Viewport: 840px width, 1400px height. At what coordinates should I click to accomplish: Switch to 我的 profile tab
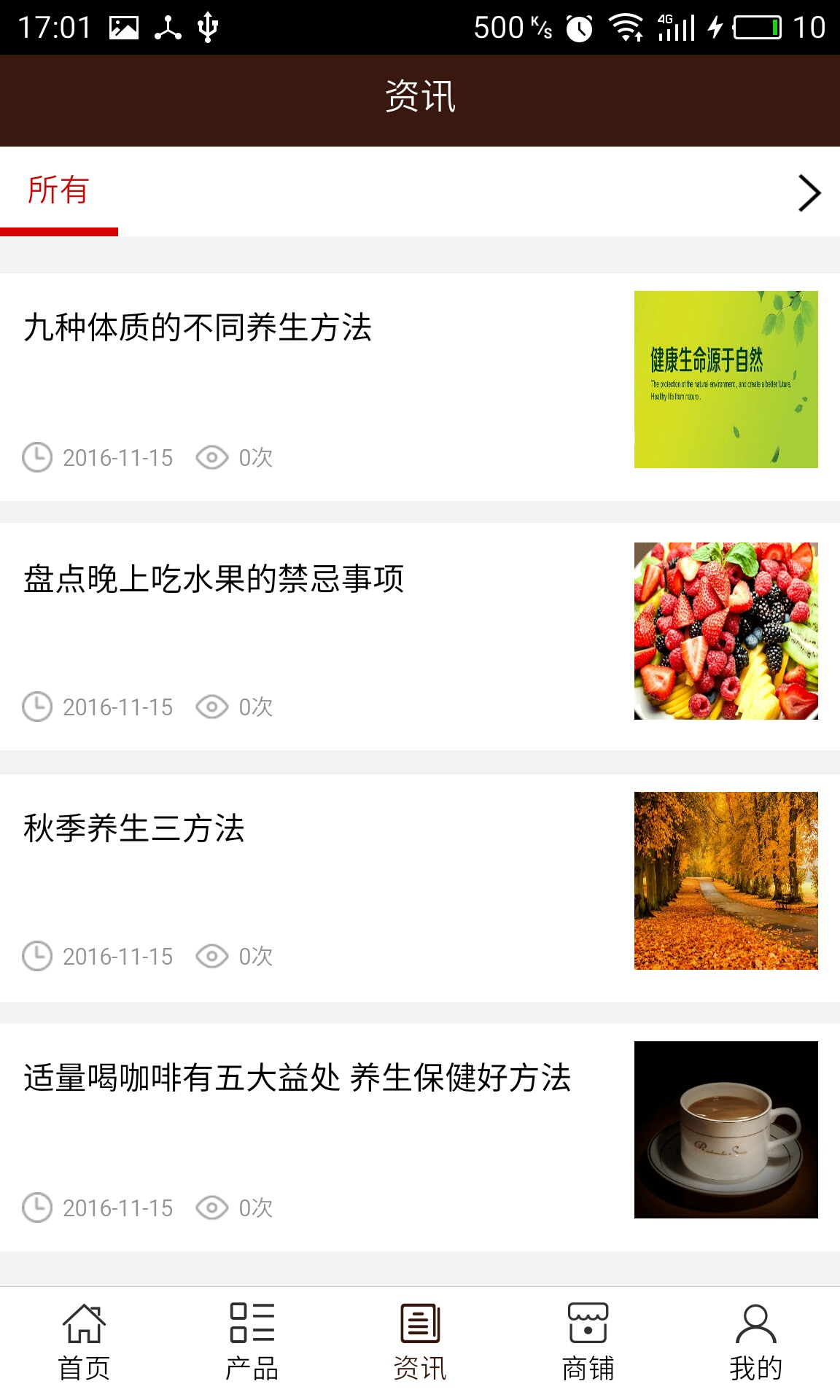click(x=755, y=1343)
